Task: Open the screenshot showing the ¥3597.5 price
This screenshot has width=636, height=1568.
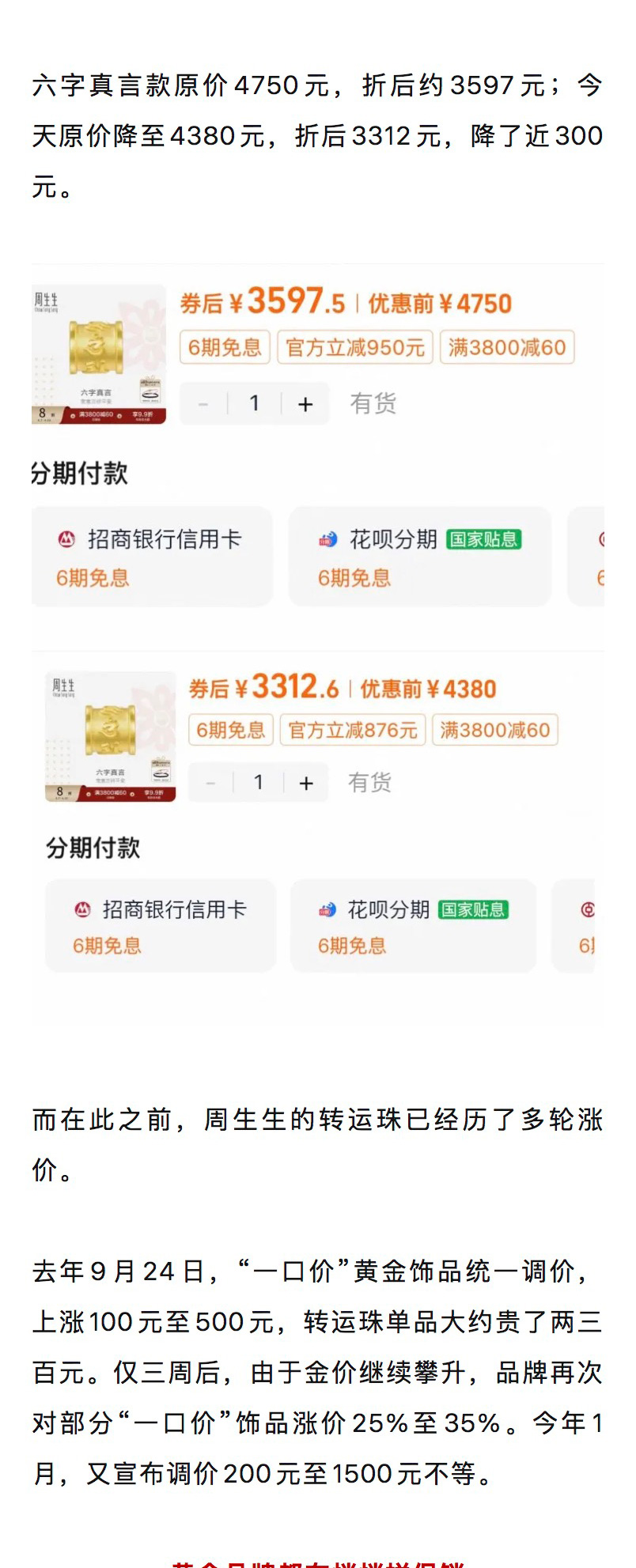Action: click(318, 435)
